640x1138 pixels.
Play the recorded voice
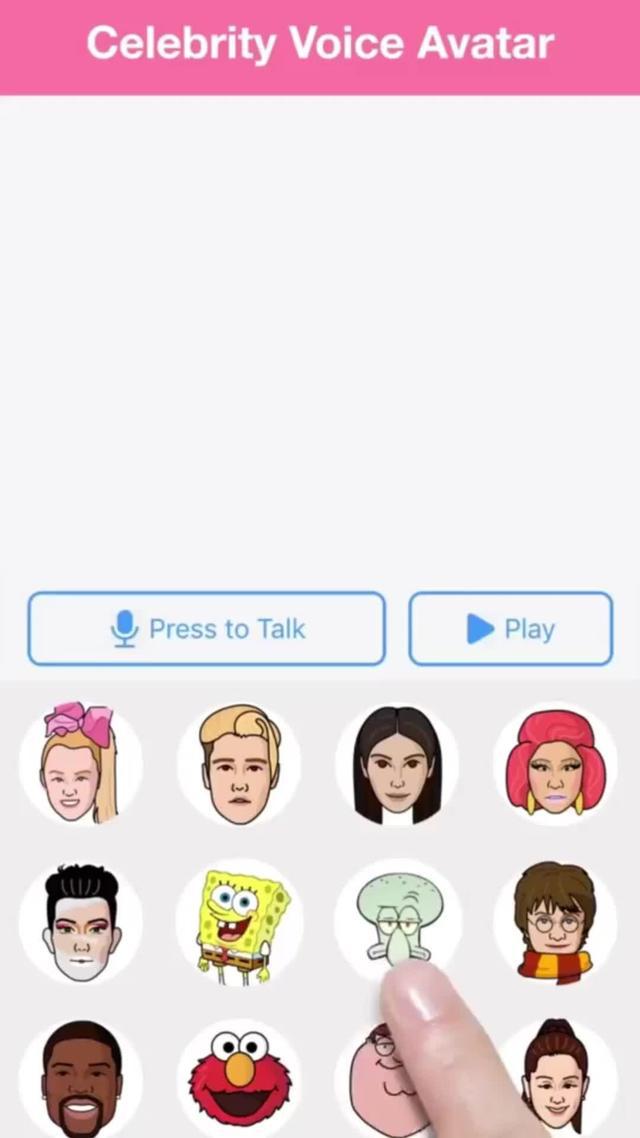pyautogui.click(x=510, y=629)
